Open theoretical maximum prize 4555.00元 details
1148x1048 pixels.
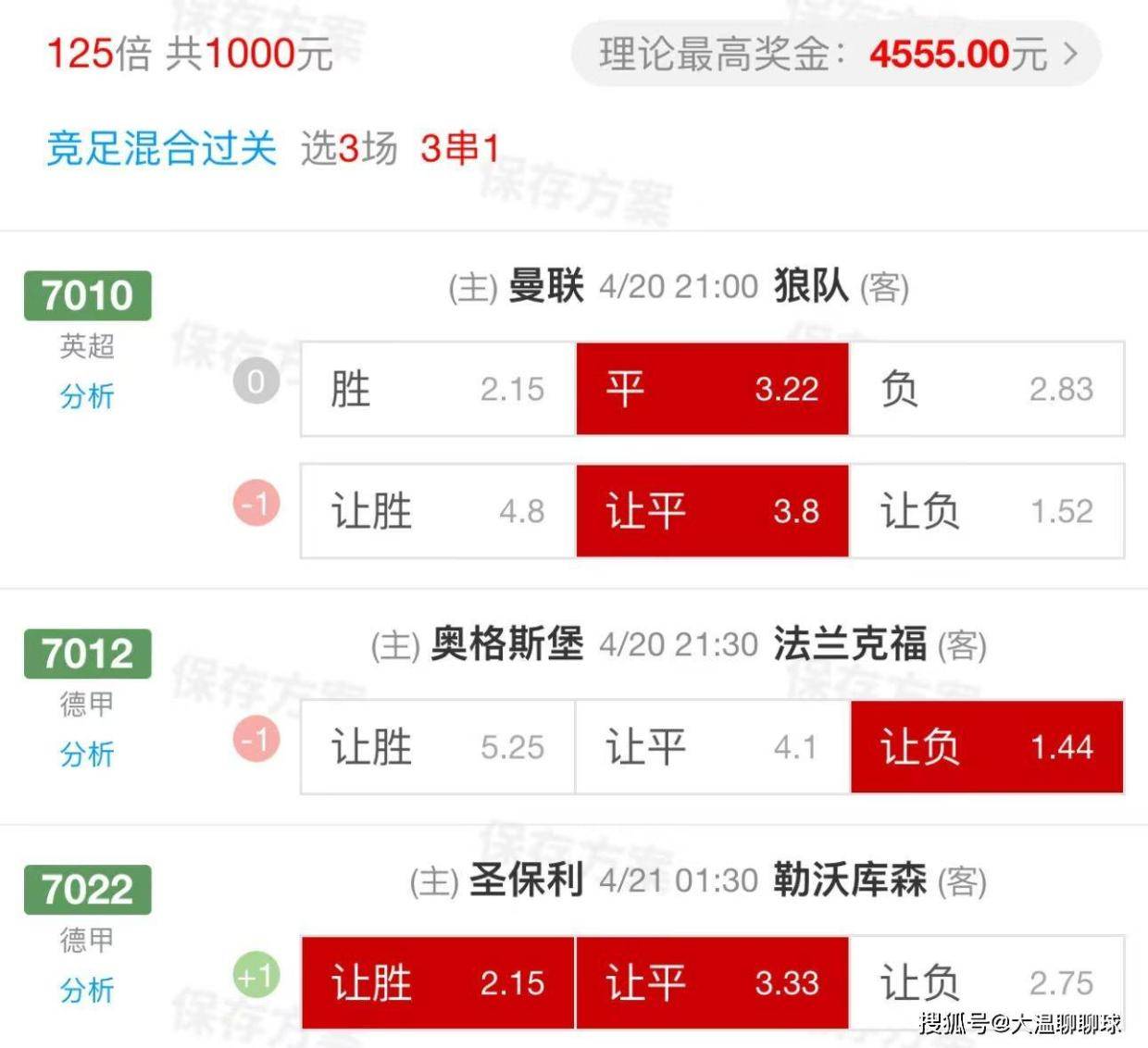click(836, 54)
